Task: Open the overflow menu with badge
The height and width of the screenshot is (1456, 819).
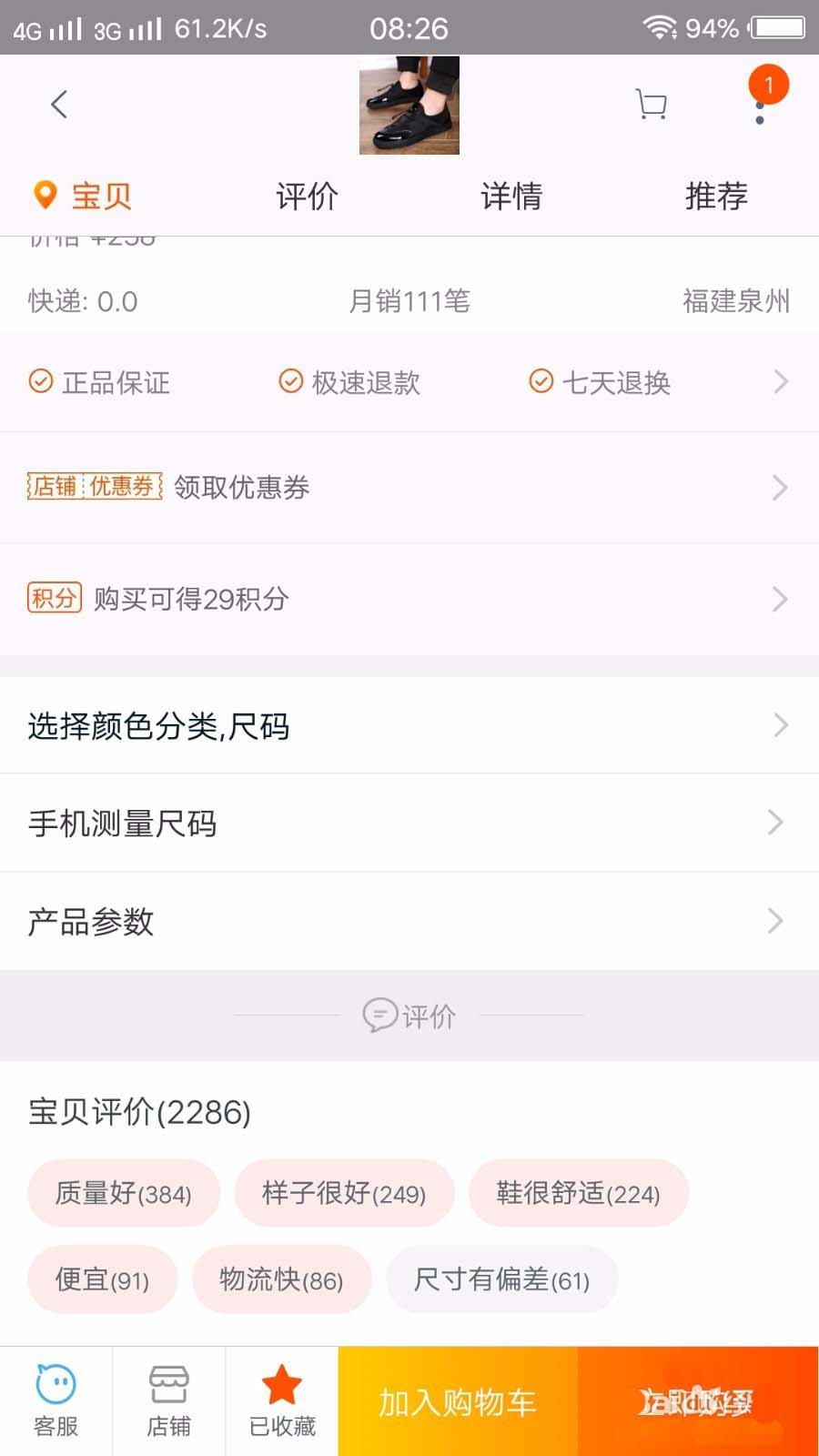Action: click(x=761, y=107)
